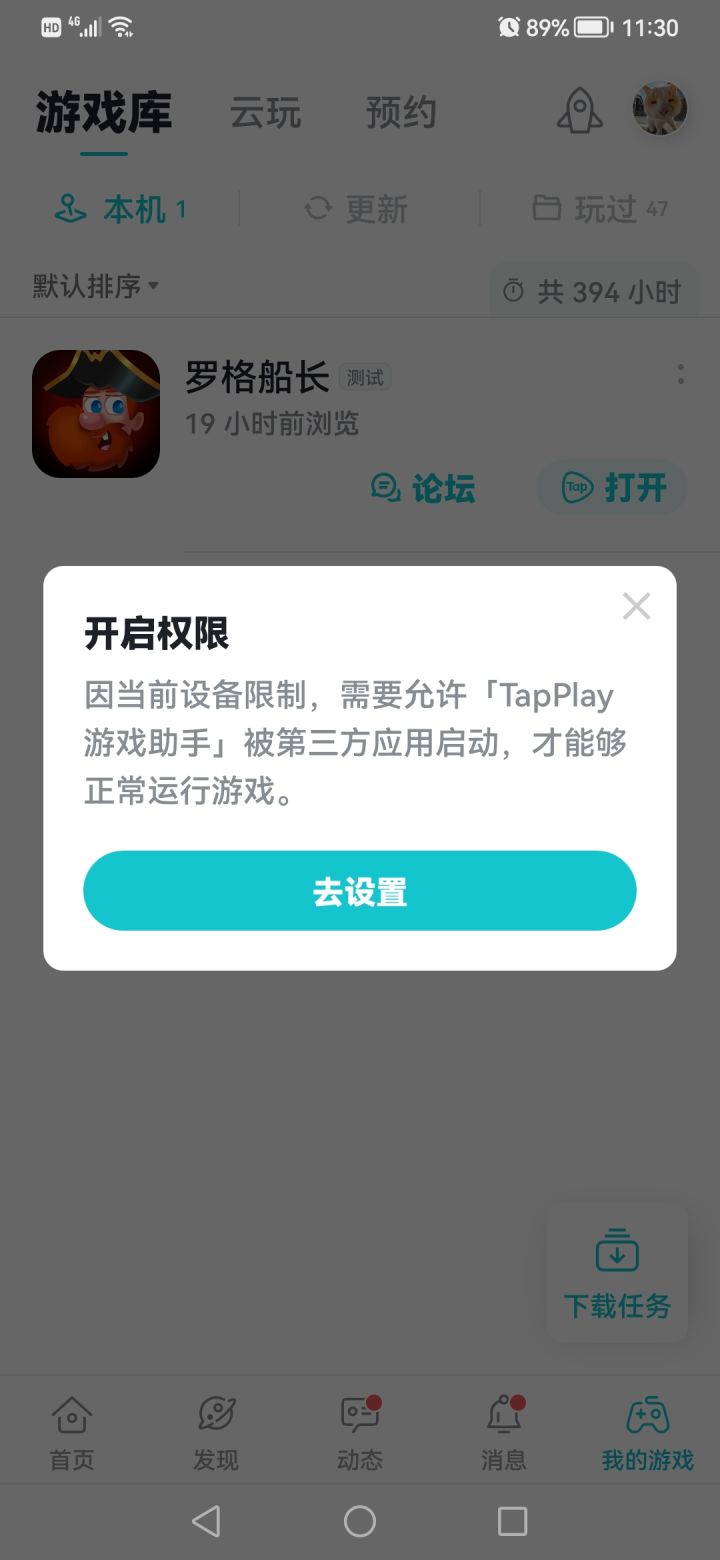Open notifications via the rocket icon

(579, 111)
